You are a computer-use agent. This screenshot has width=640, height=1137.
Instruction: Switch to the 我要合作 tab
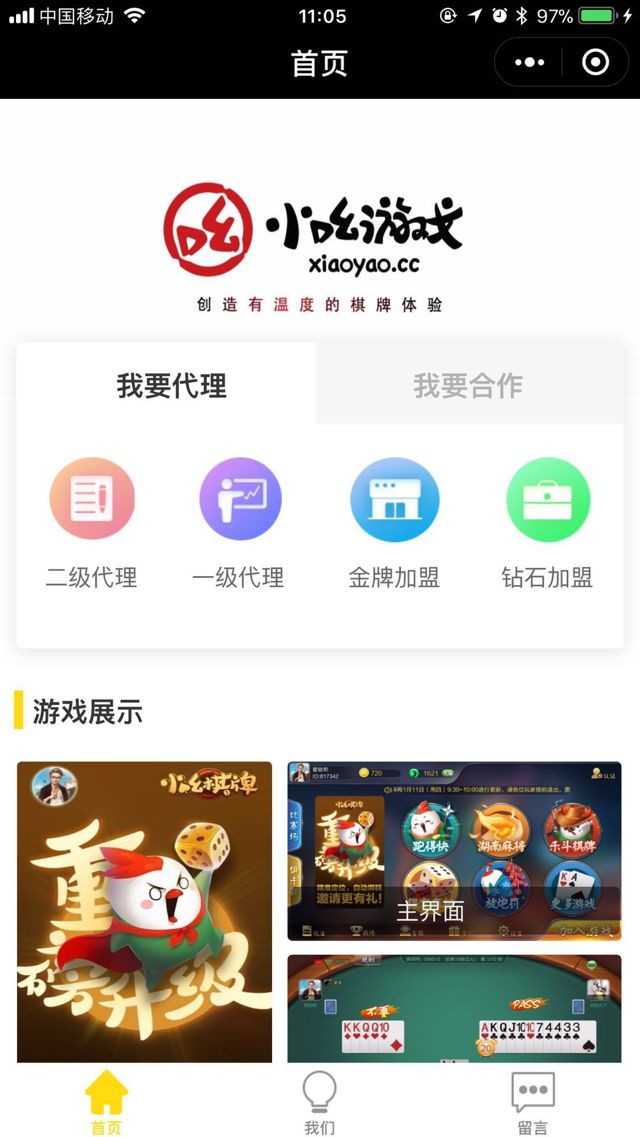468,385
